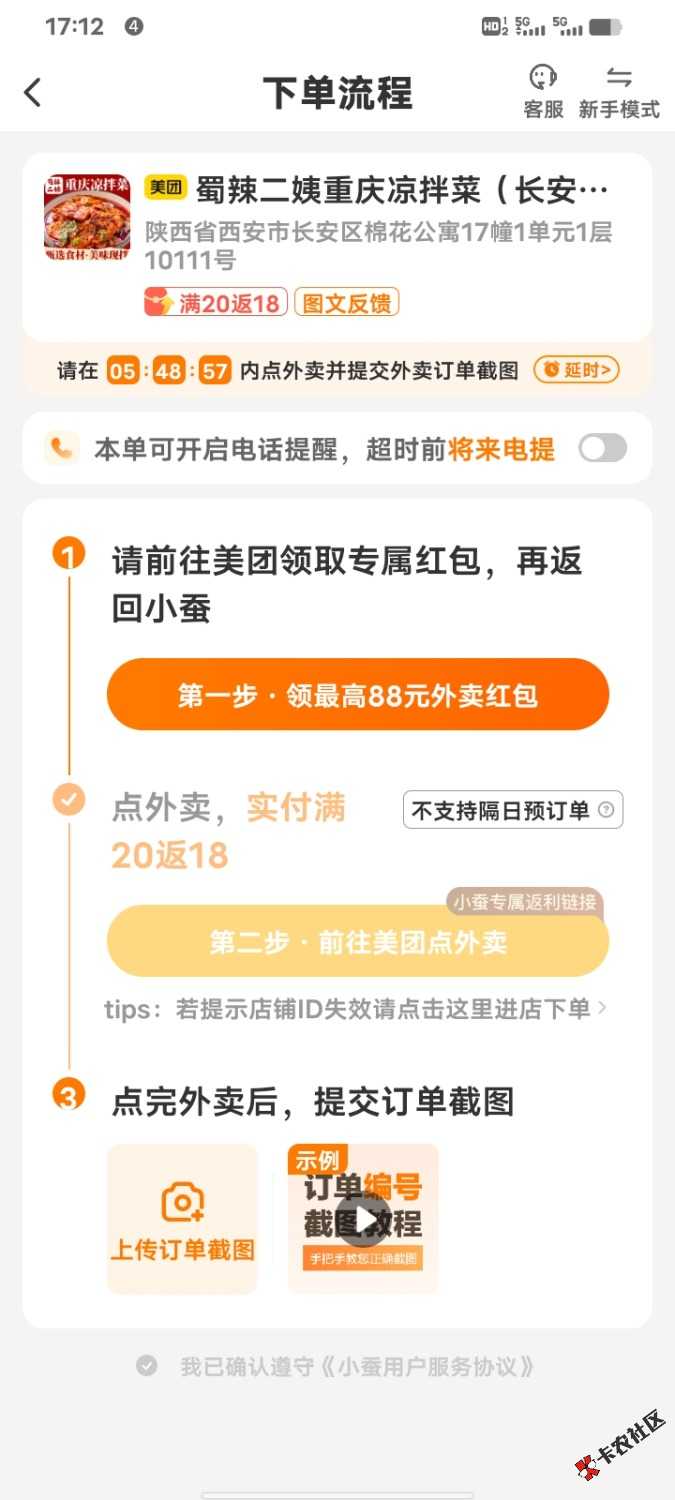Open 客服 customer service
Viewport: 675px width, 1500px height.
coord(543,92)
